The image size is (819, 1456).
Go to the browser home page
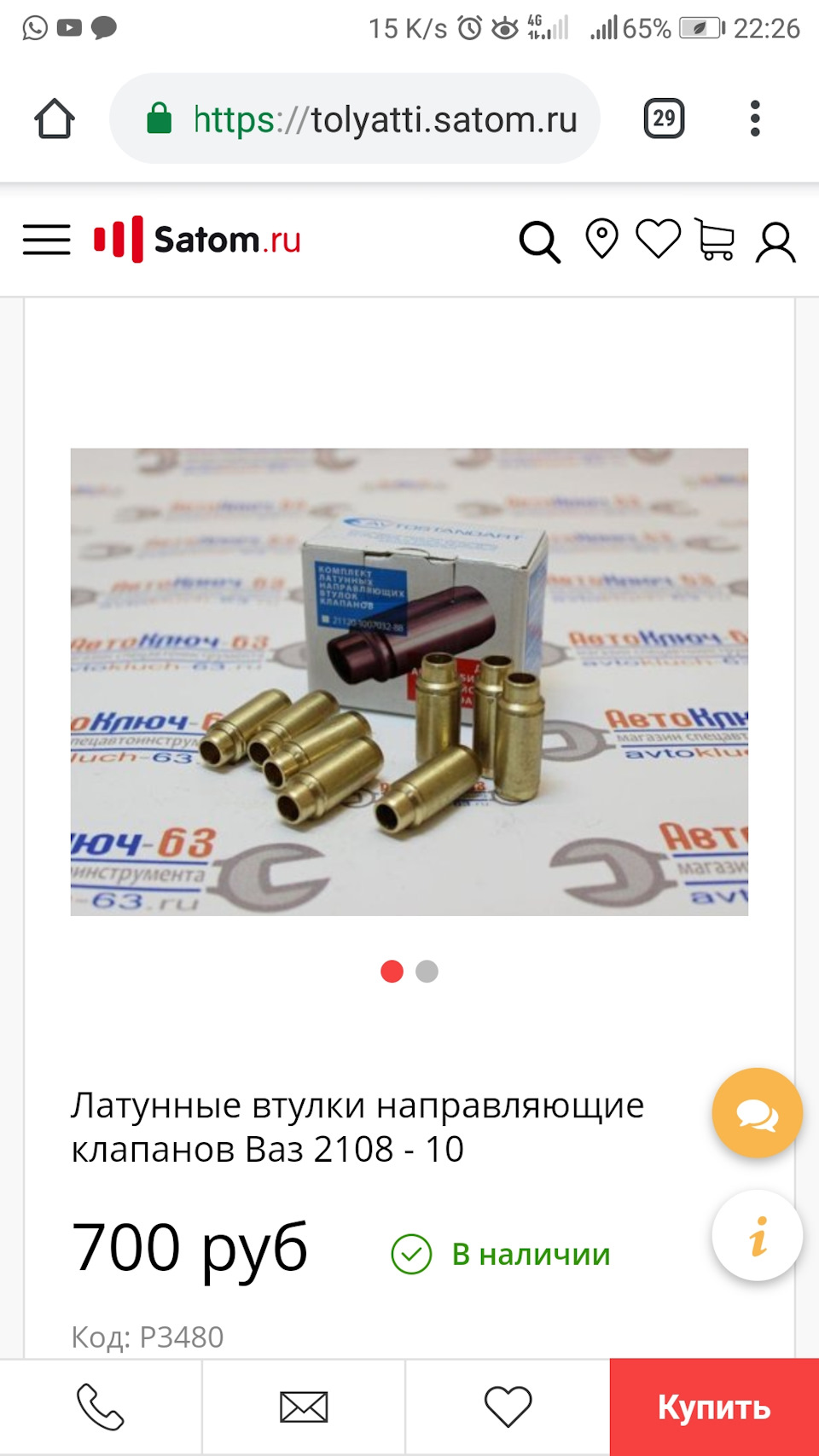(55, 119)
